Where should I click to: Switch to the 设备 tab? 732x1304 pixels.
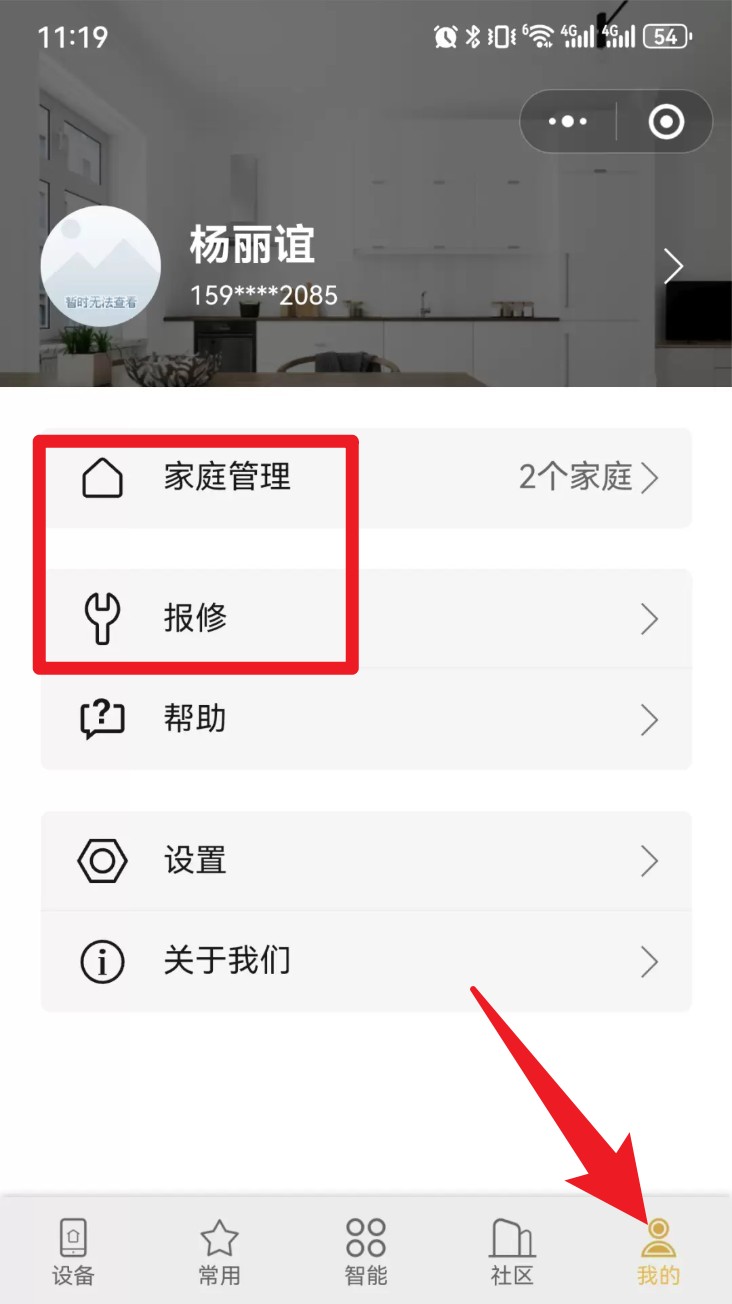pos(73,1251)
